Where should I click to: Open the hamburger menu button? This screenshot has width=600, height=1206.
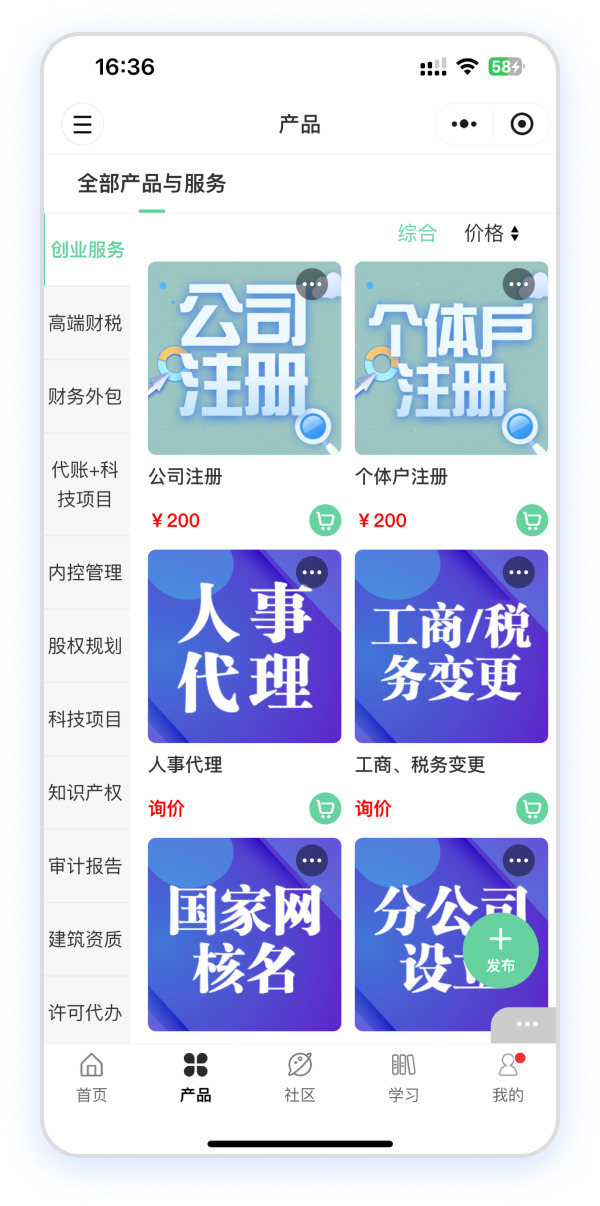pyautogui.click(x=83, y=124)
